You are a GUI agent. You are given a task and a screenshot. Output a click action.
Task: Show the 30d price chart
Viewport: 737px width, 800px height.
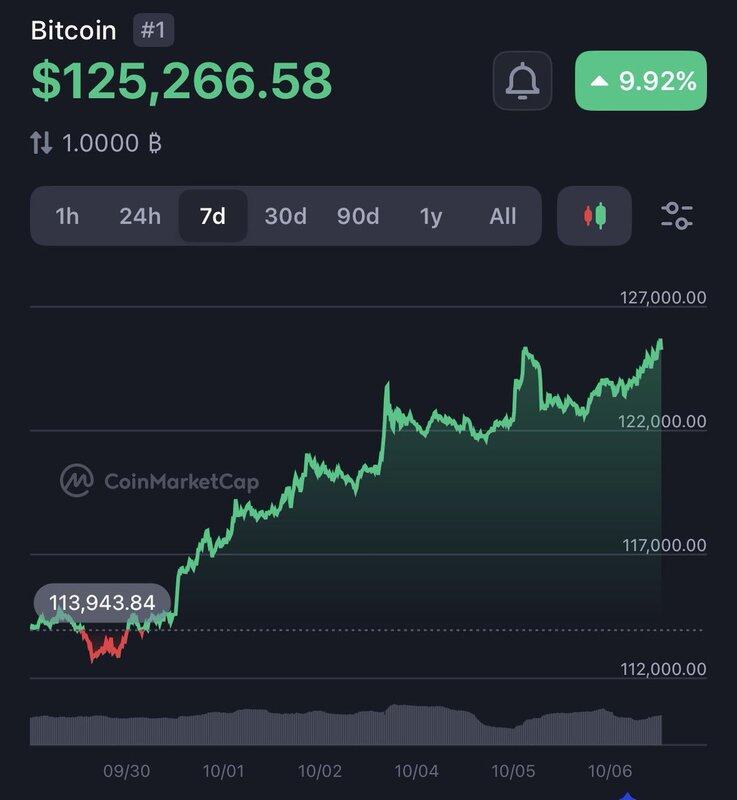coord(285,216)
